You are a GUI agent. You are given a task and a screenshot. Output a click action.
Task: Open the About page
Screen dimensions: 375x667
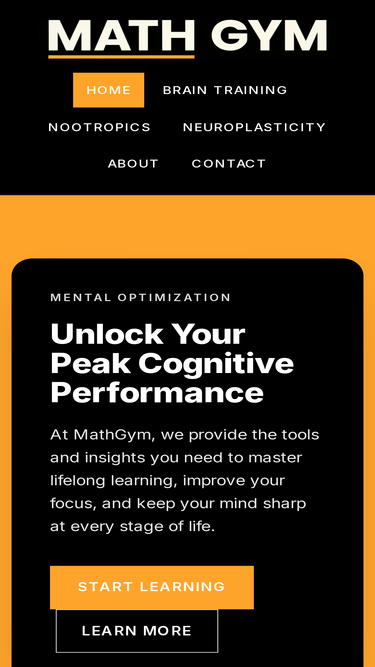pos(133,164)
